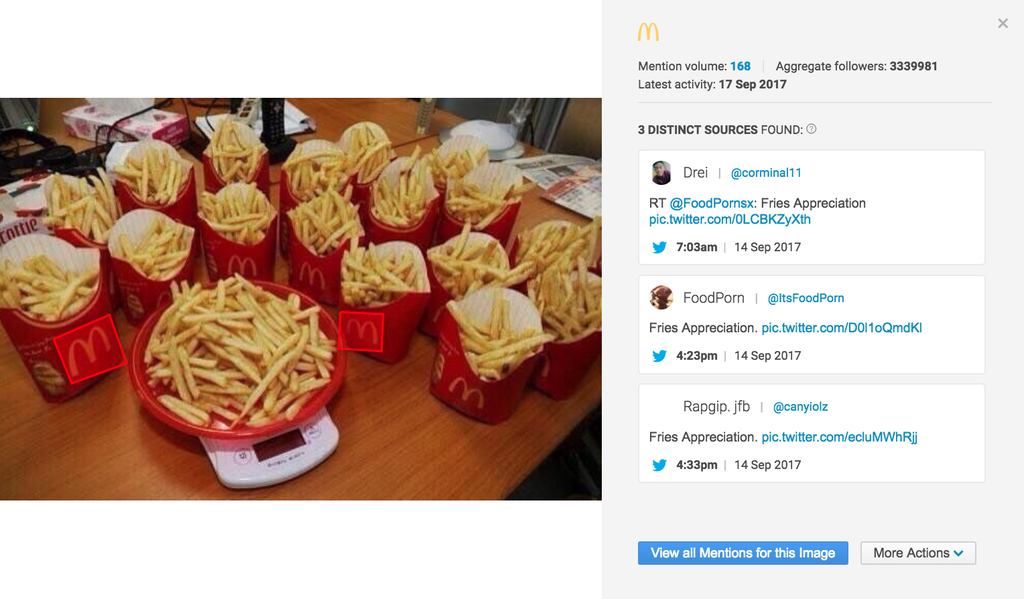Show info about distinct sources found
Viewport: 1024px width, 599px height.
point(812,129)
